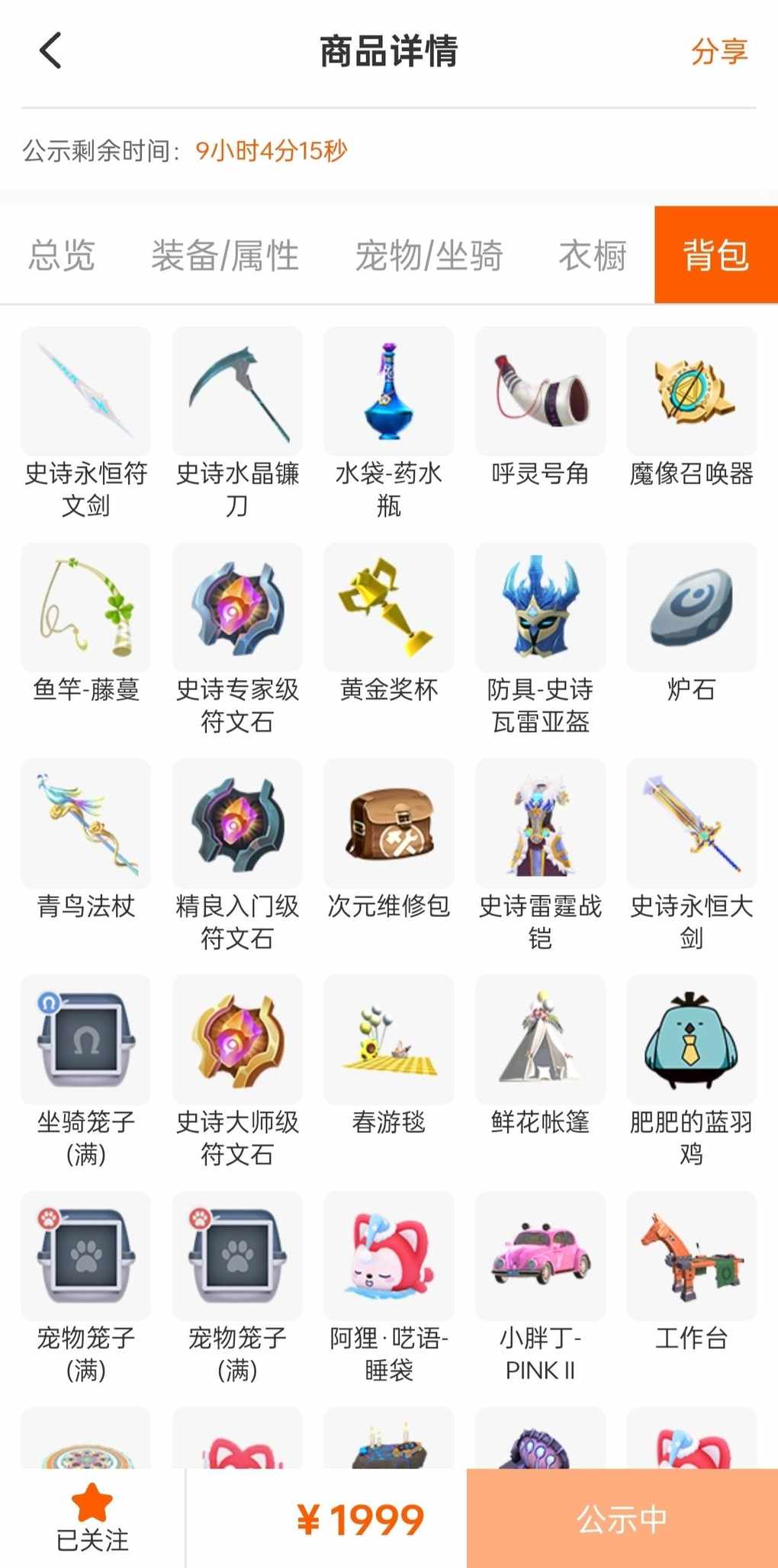View the 小胖丁-PINK II item
Screen dimensions: 778x1568
[541, 1288]
